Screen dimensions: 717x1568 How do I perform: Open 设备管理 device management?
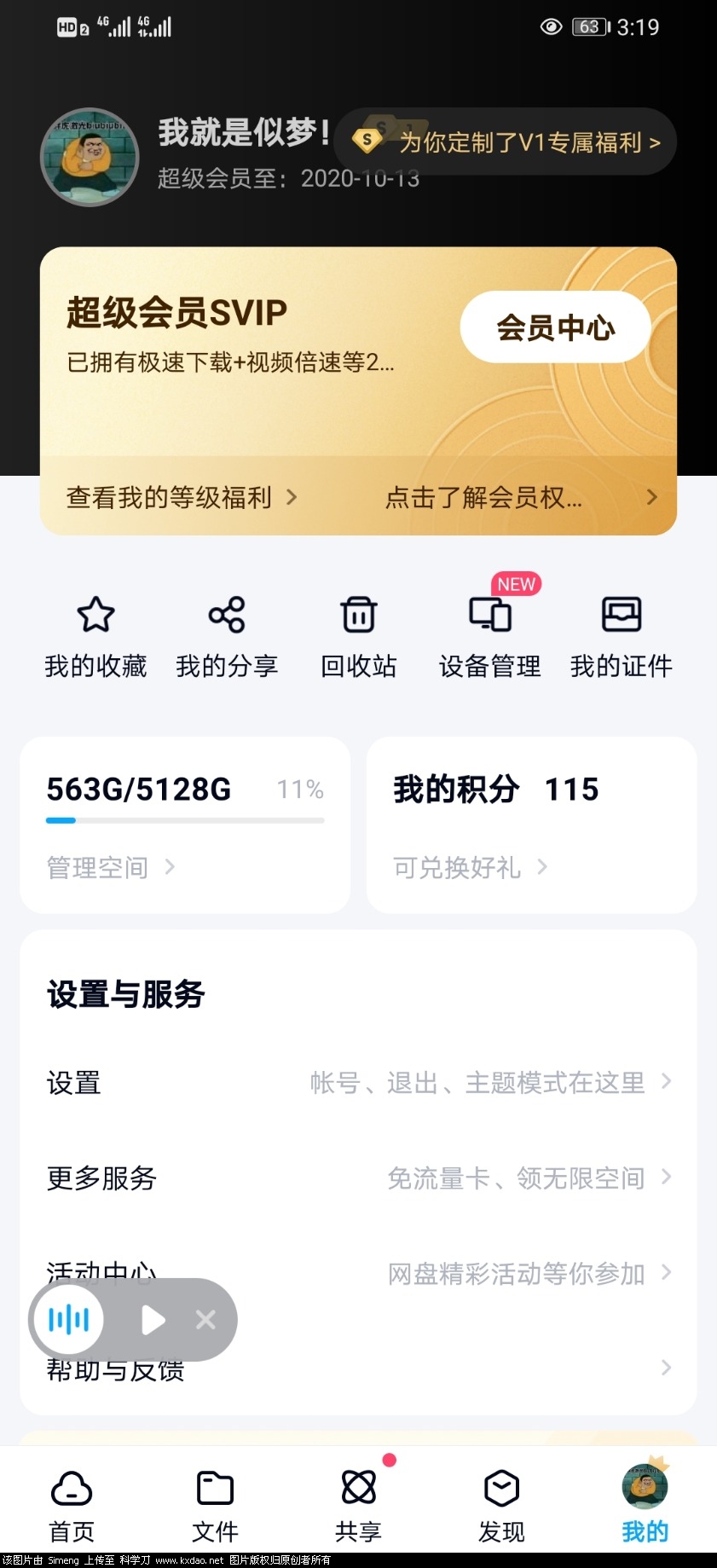489,635
